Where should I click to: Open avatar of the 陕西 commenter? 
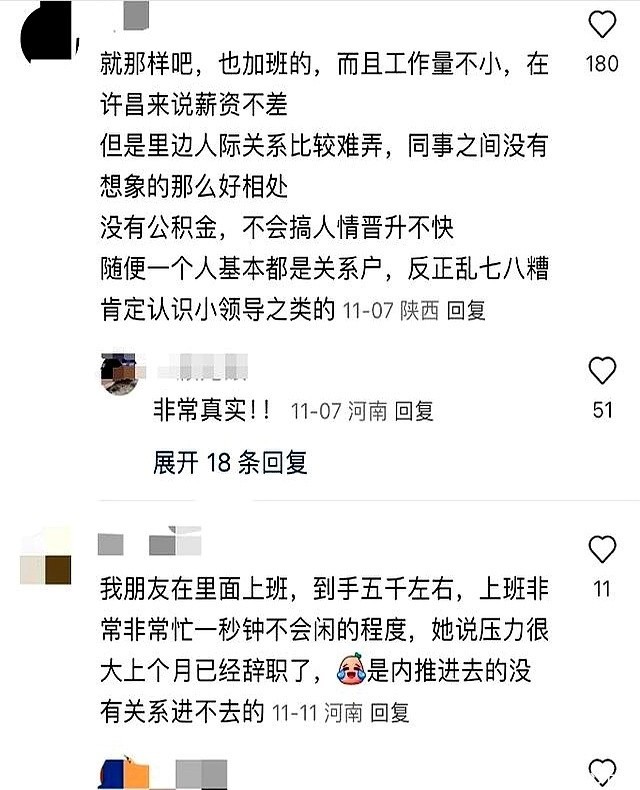pos(48,34)
